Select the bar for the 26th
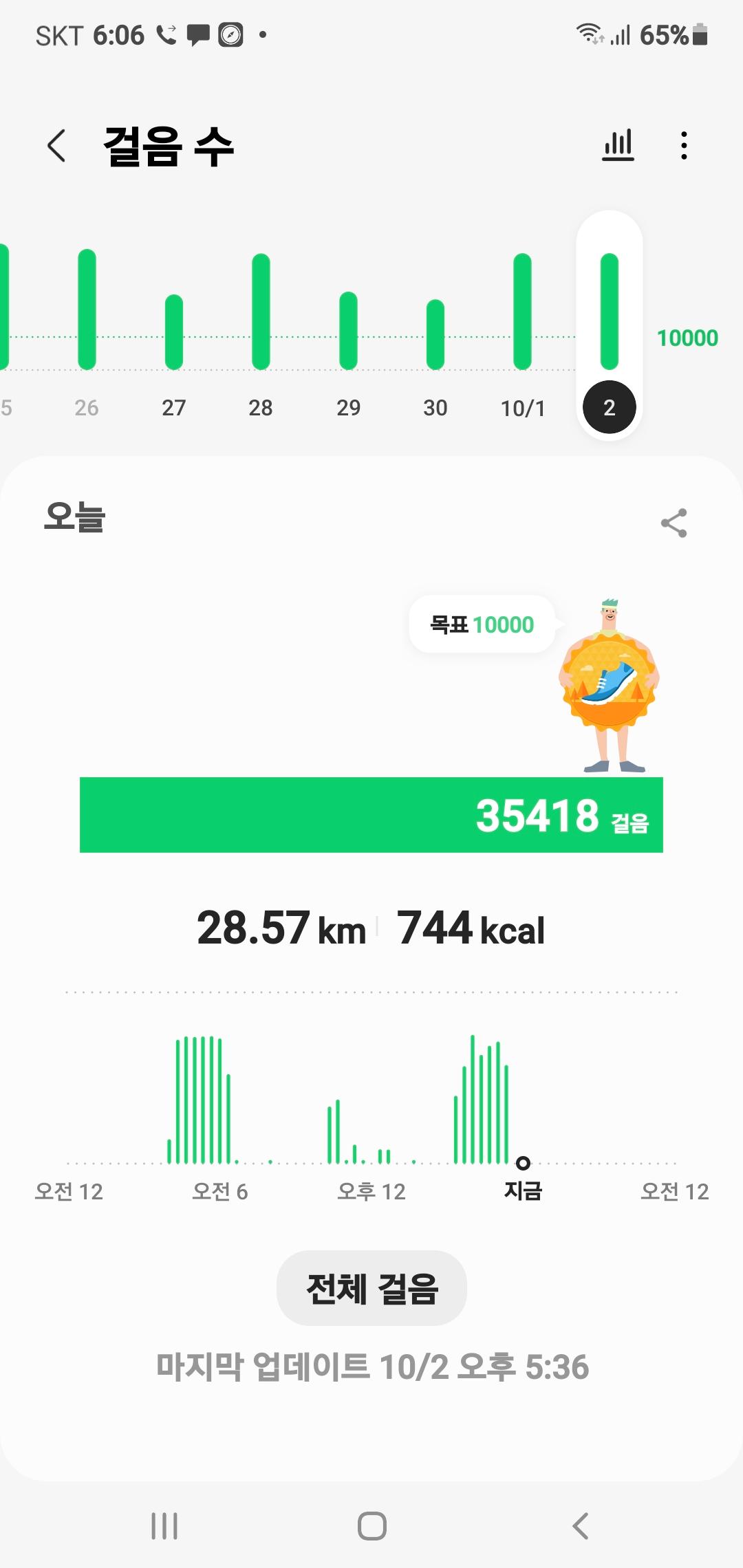The height and width of the screenshot is (1568, 743). [87, 309]
